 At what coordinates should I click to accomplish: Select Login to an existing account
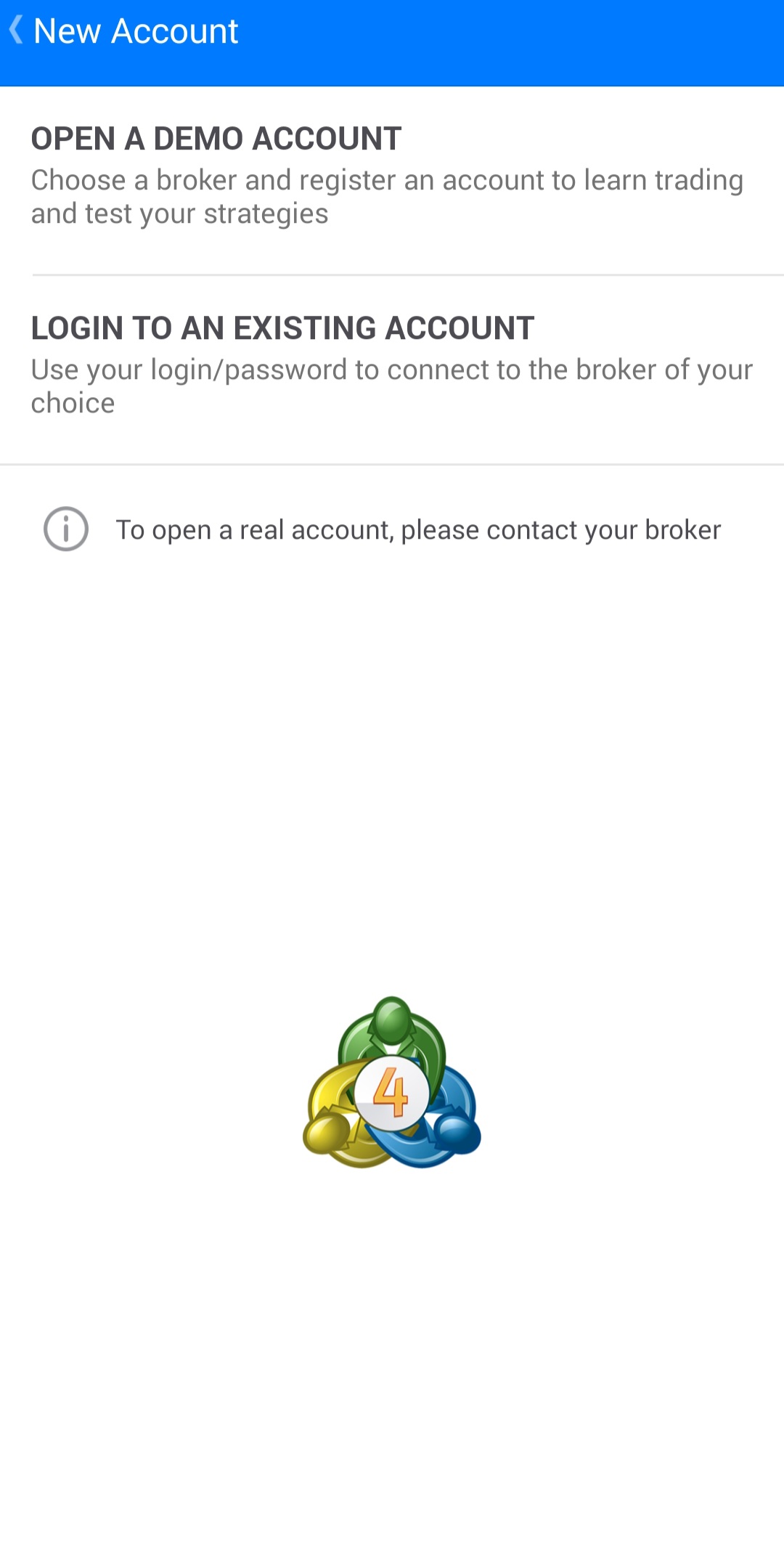tap(392, 365)
